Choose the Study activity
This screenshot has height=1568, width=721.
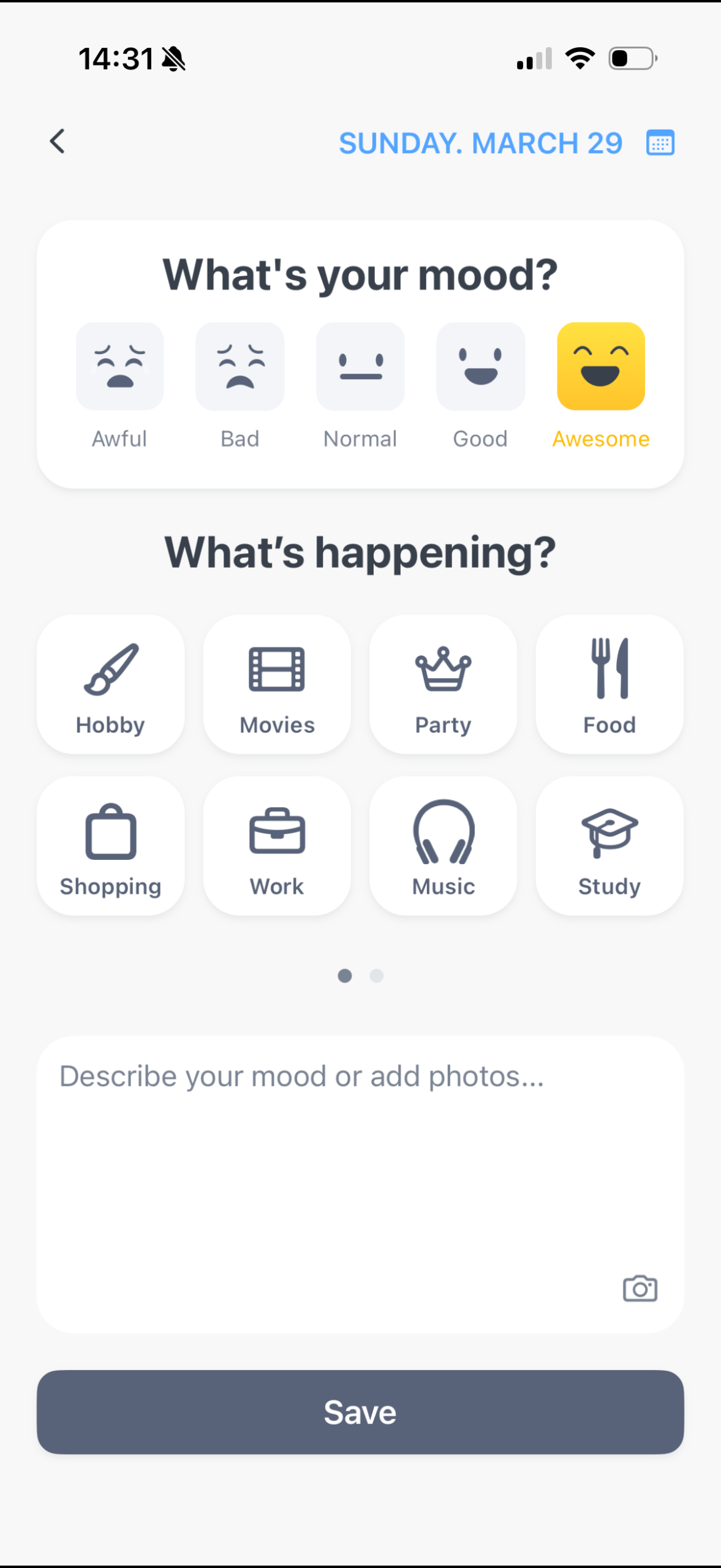(x=609, y=846)
